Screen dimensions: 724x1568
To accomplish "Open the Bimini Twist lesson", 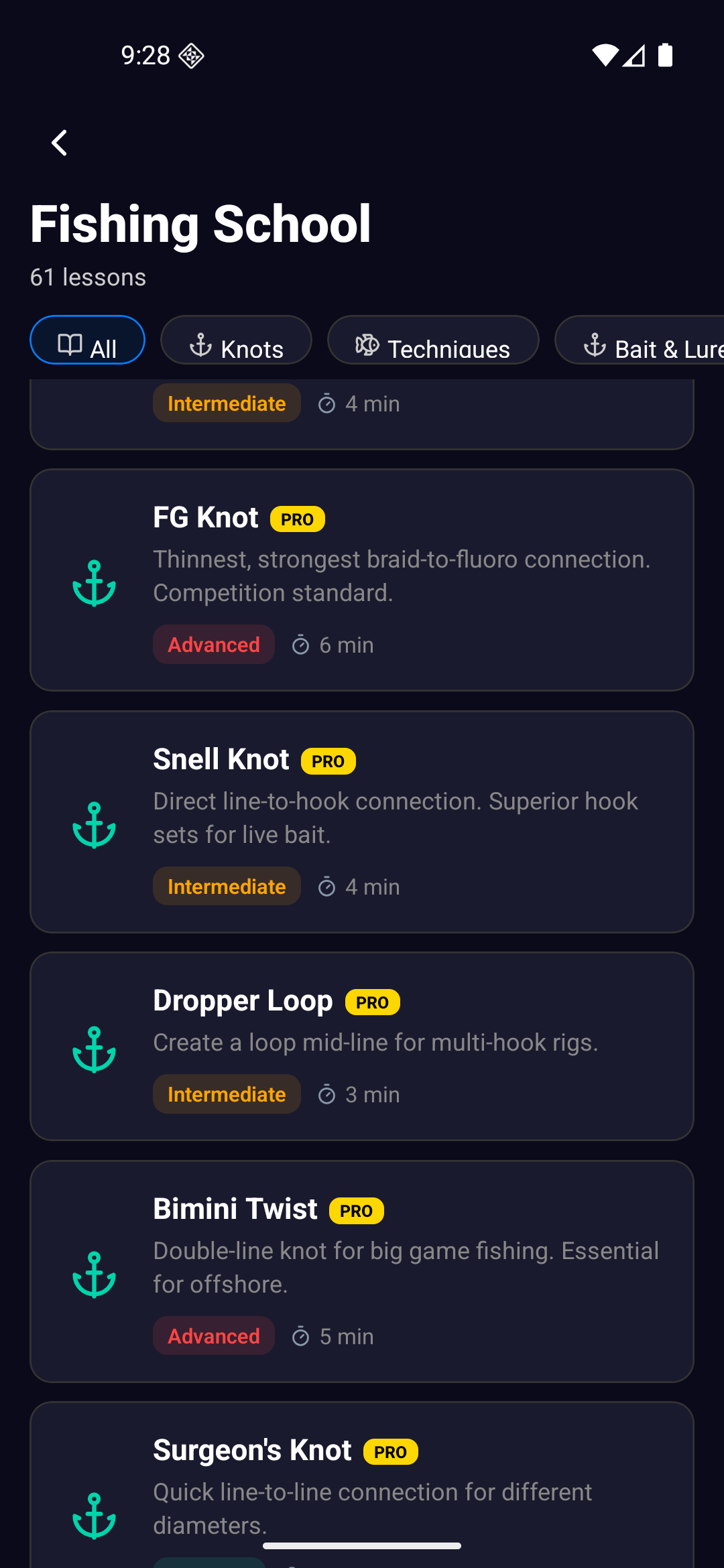I will click(x=362, y=1271).
